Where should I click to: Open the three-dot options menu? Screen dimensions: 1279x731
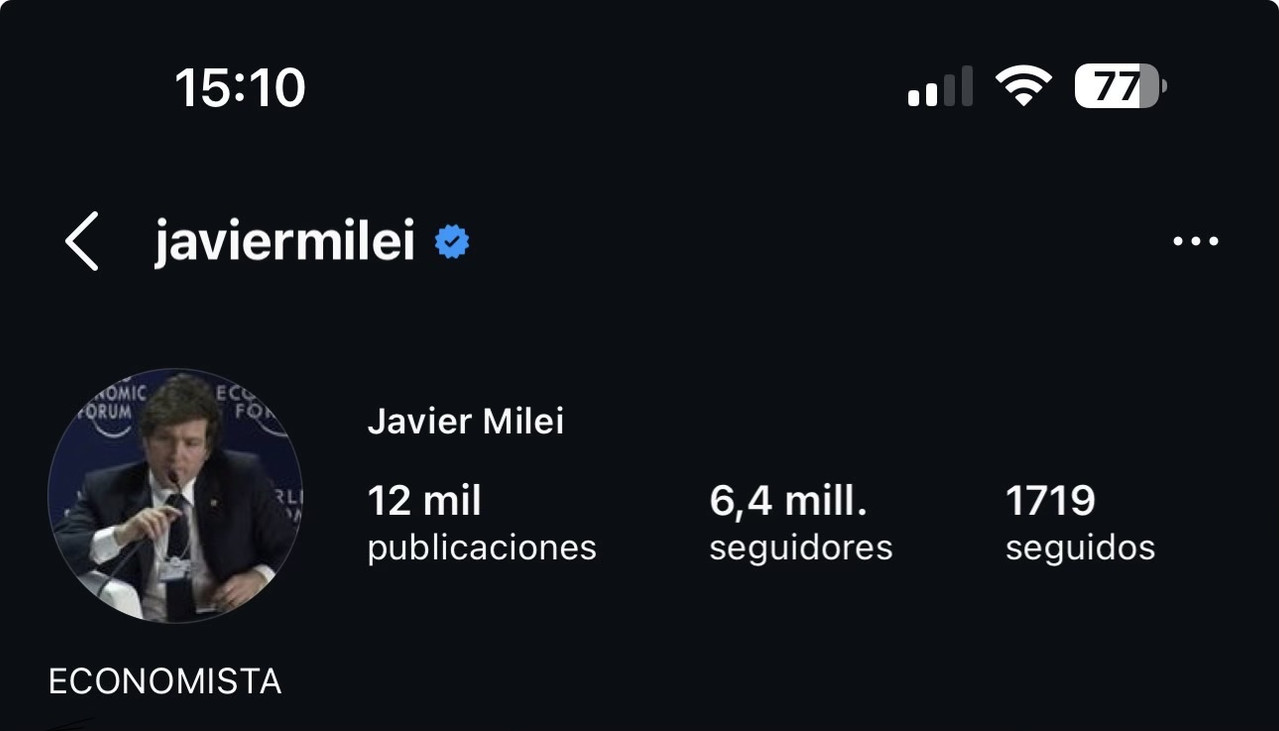point(1195,241)
